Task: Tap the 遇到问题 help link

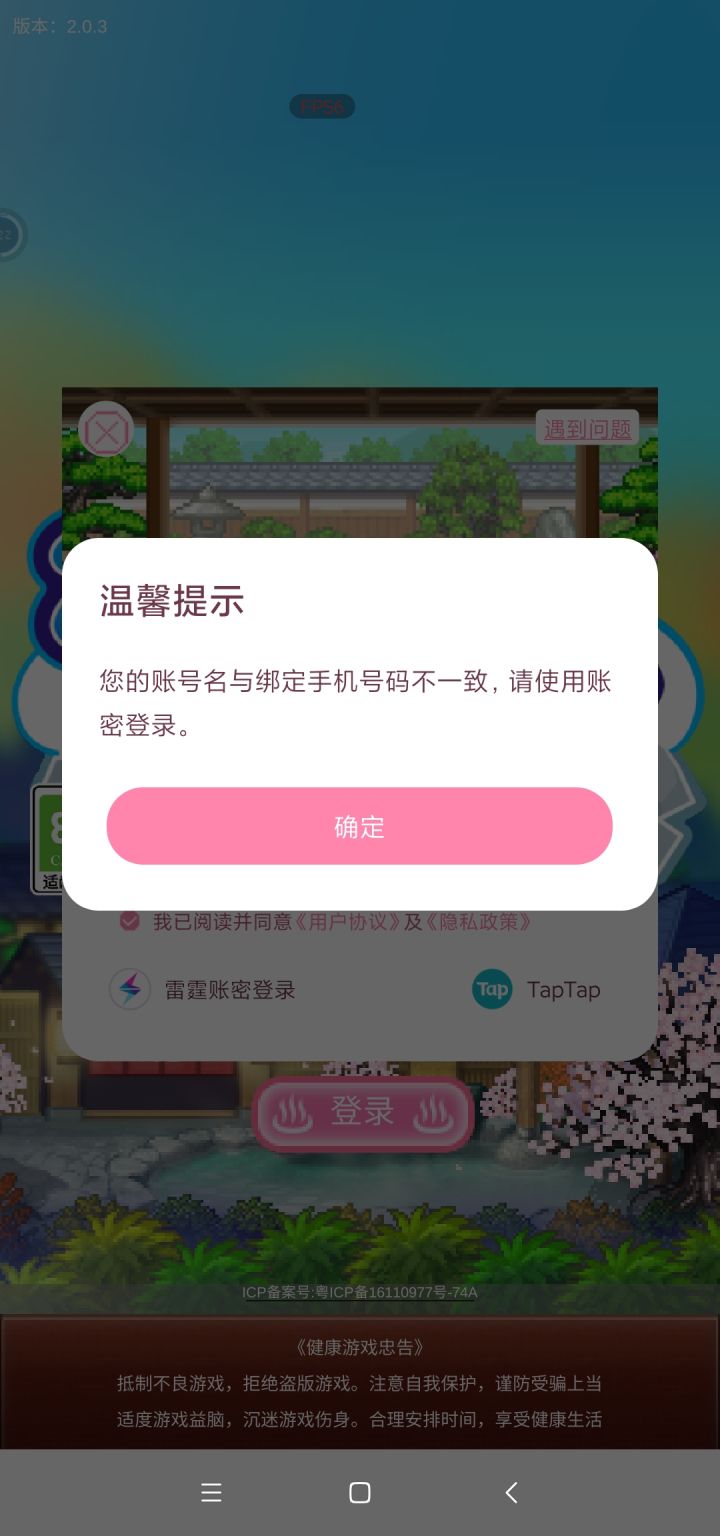Action: [x=589, y=428]
